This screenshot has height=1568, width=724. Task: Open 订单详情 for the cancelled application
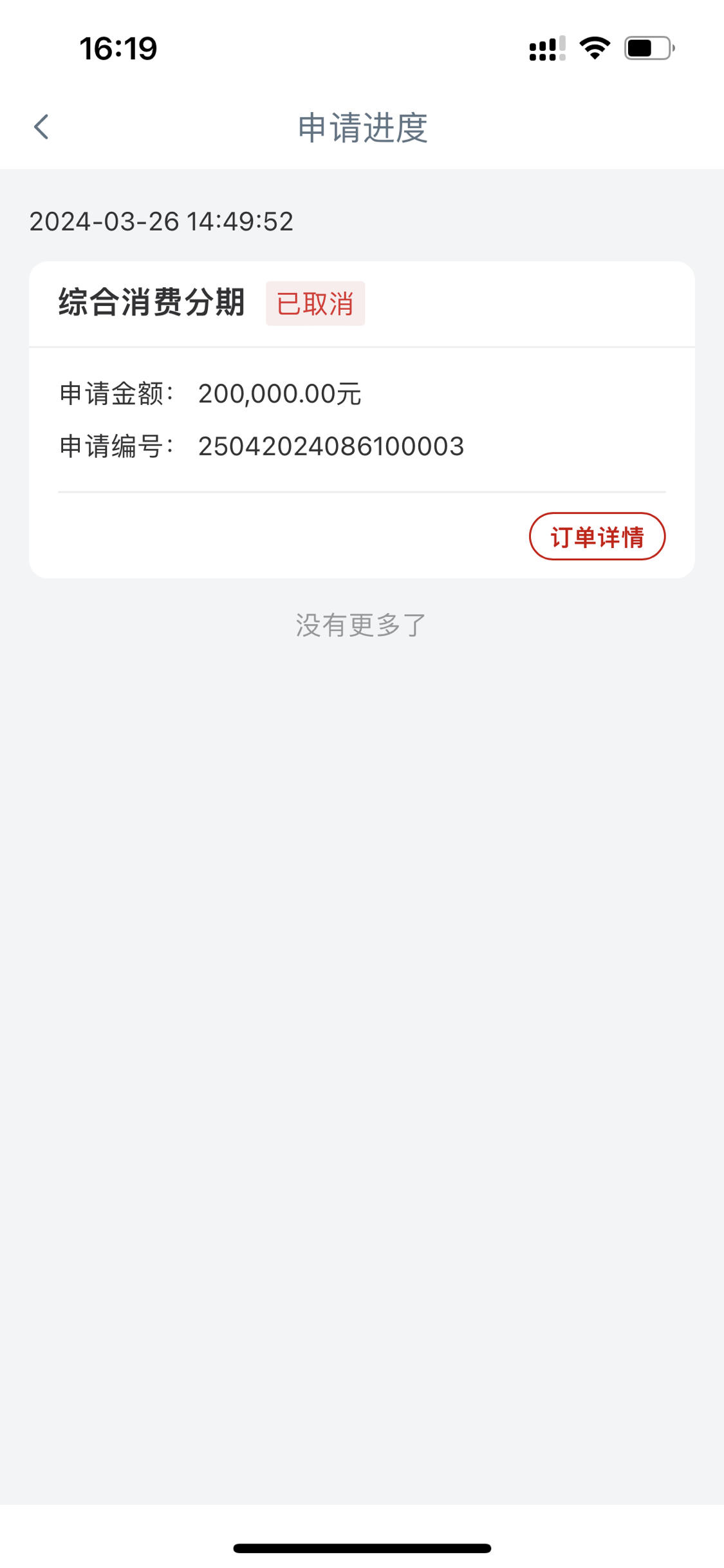point(597,536)
